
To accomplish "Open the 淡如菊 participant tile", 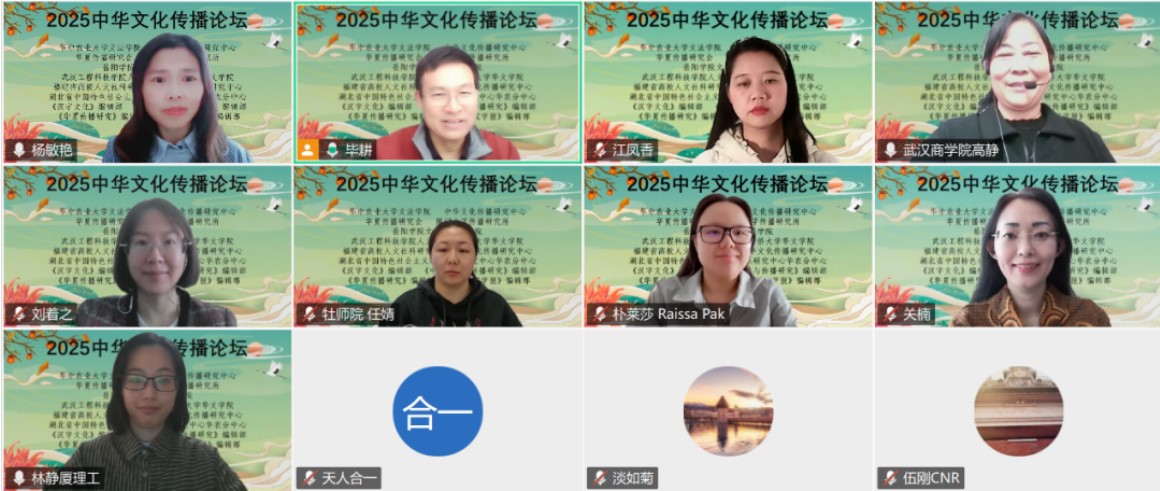I will pyautogui.click(x=728, y=410).
